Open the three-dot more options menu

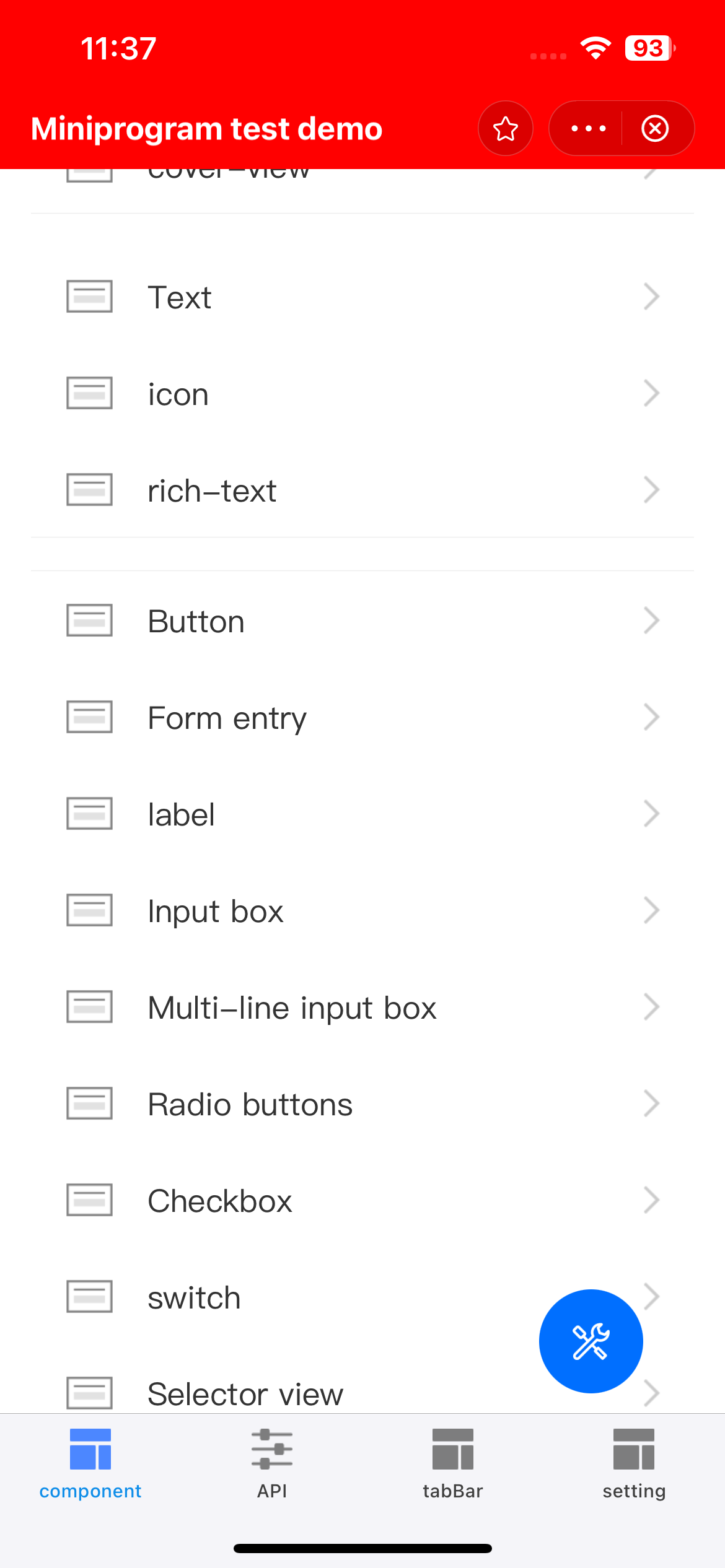587,128
